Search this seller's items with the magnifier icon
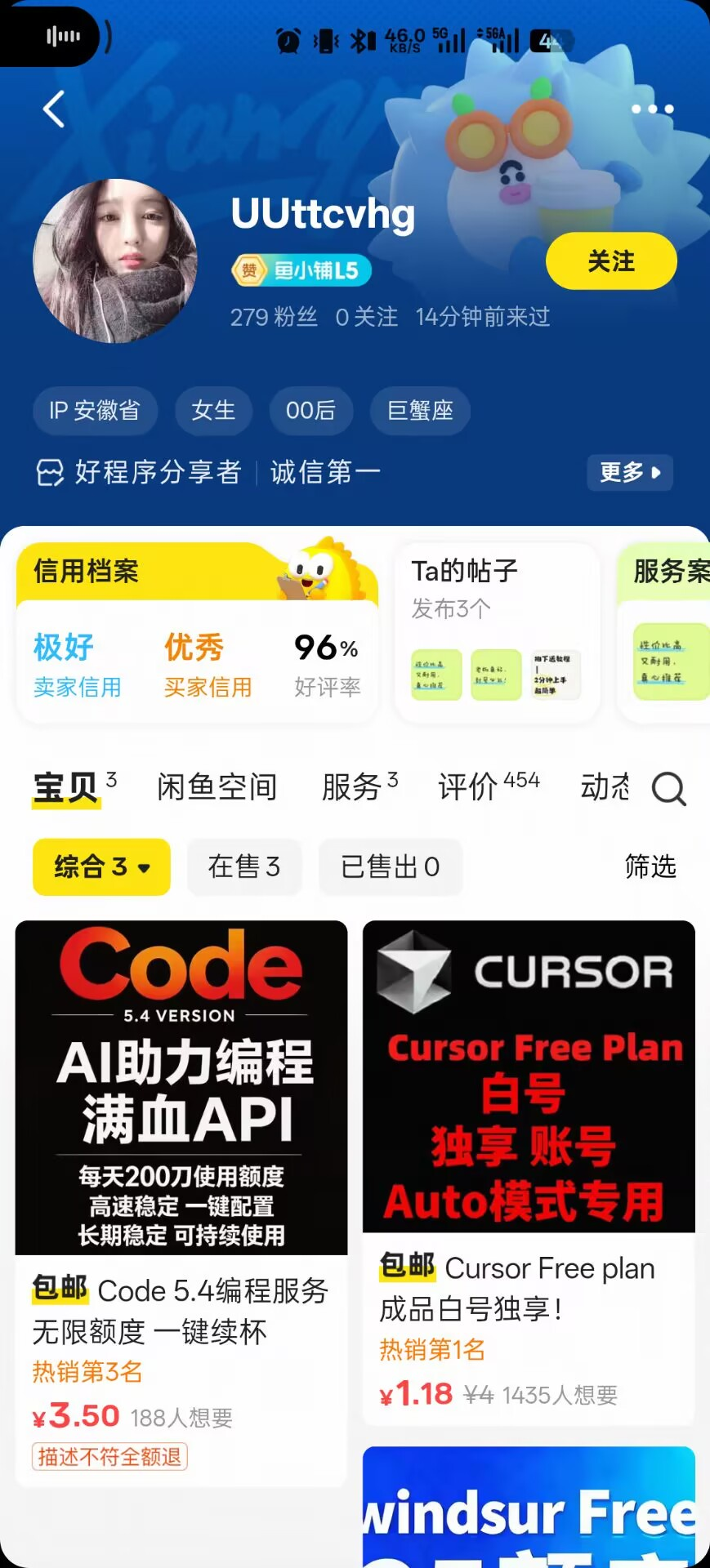 coord(668,789)
